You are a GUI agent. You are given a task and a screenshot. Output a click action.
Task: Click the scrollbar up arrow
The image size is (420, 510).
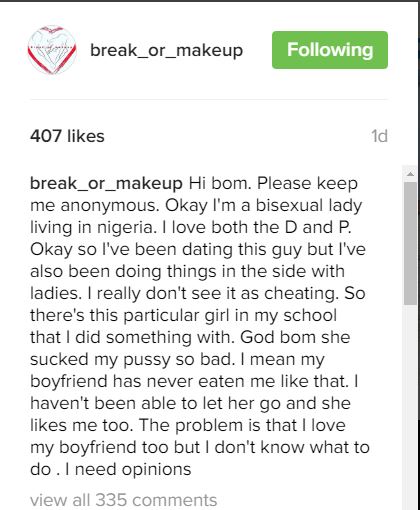click(x=410, y=174)
